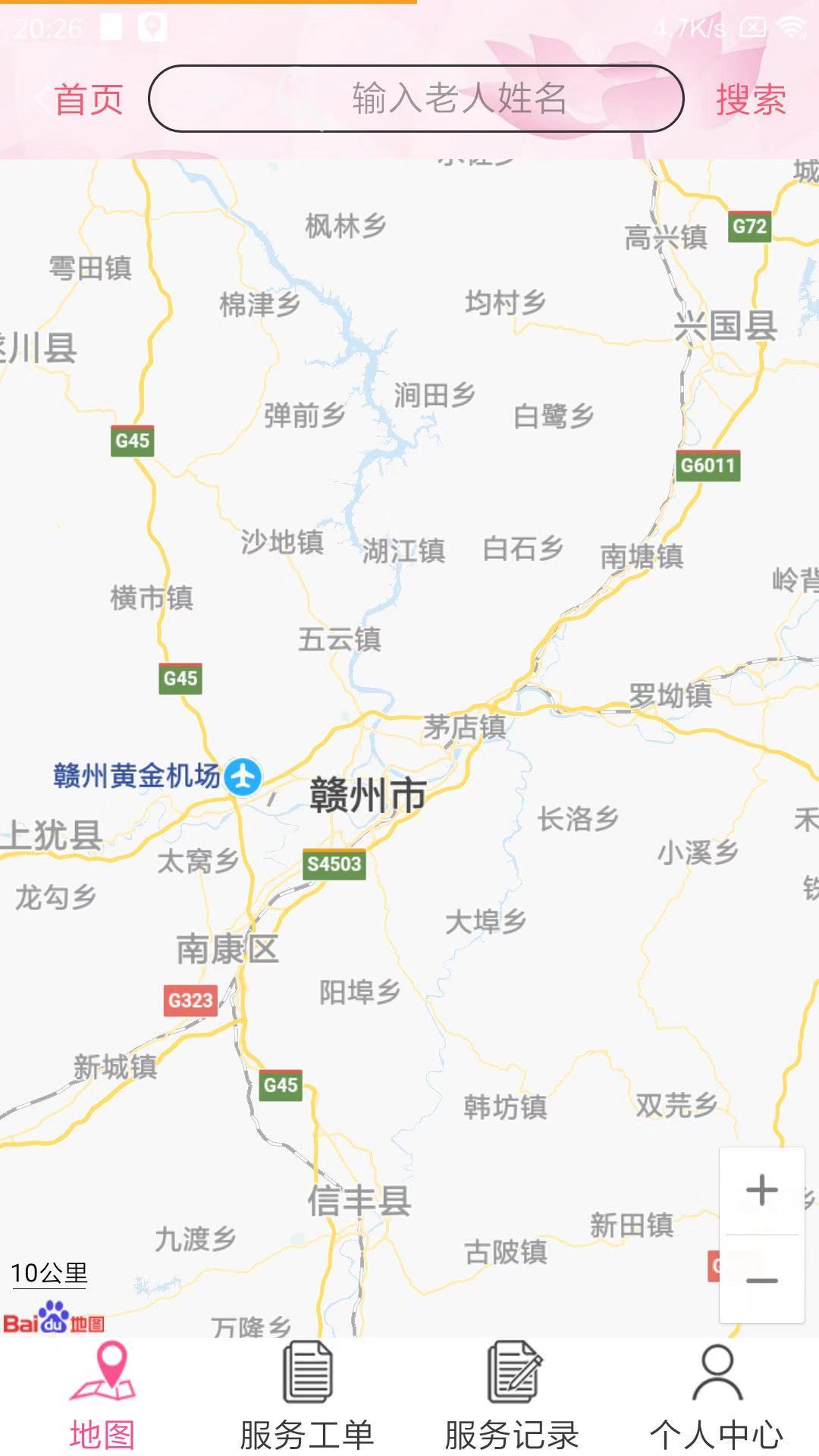The image size is (819, 1456).
Task: Open the 服务工单 tab
Action: click(x=307, y=1397)
